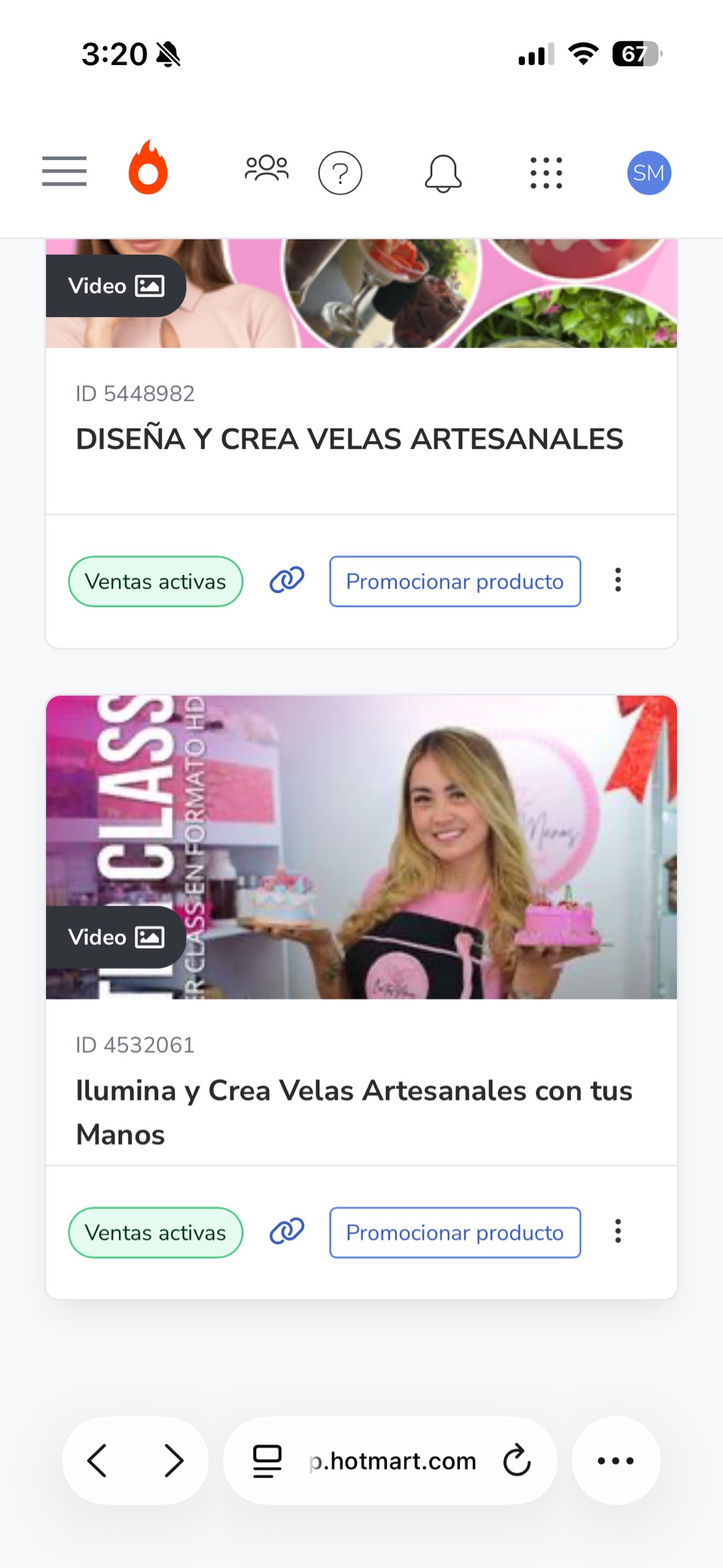The width and height of the screenshot is (723, 1568).
Task: Open more options for Ilumina y Crea Velas
Action: coord(618,1231)
